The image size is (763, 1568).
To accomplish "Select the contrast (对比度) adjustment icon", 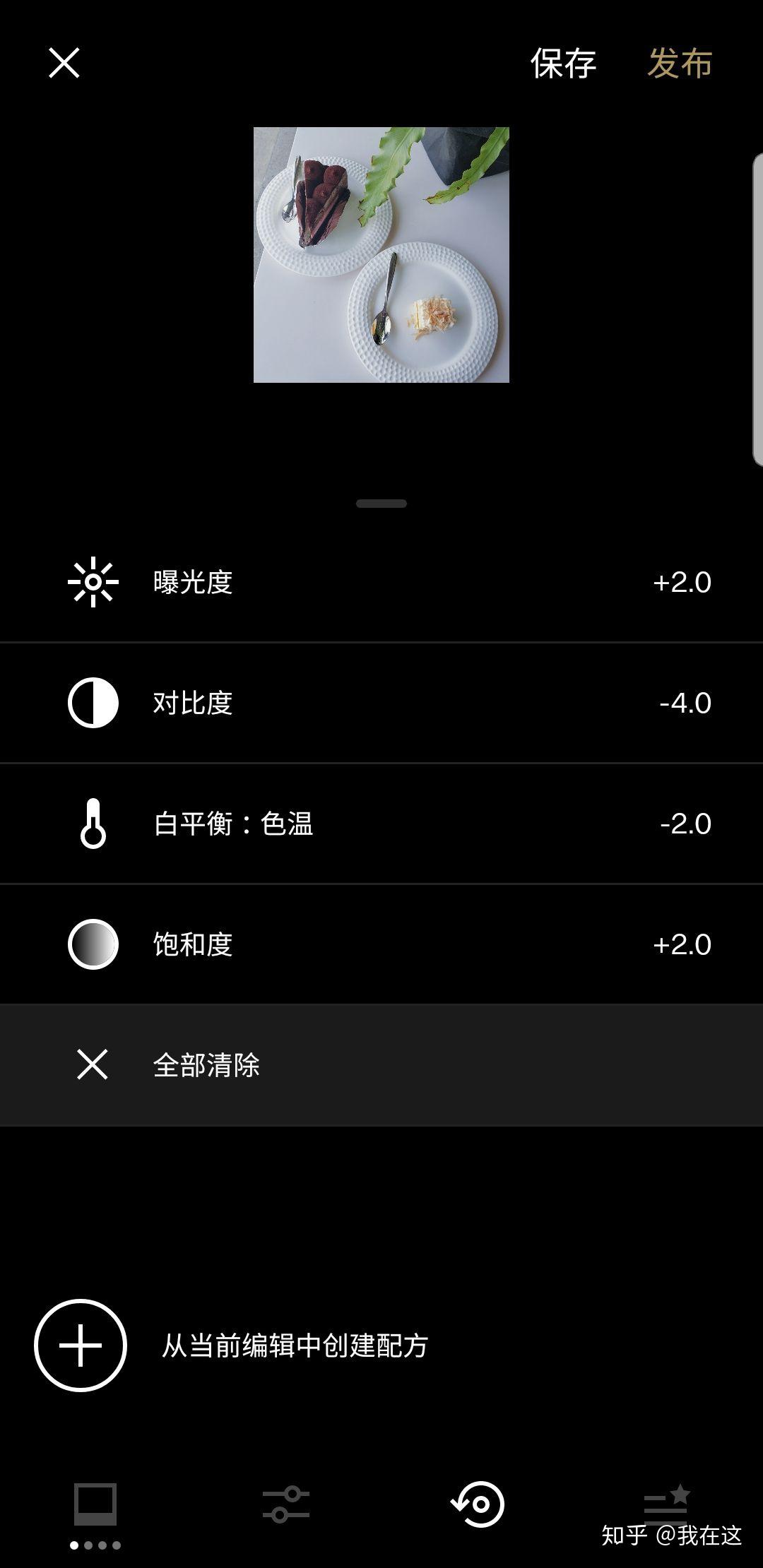I will (x=93, y=701).
